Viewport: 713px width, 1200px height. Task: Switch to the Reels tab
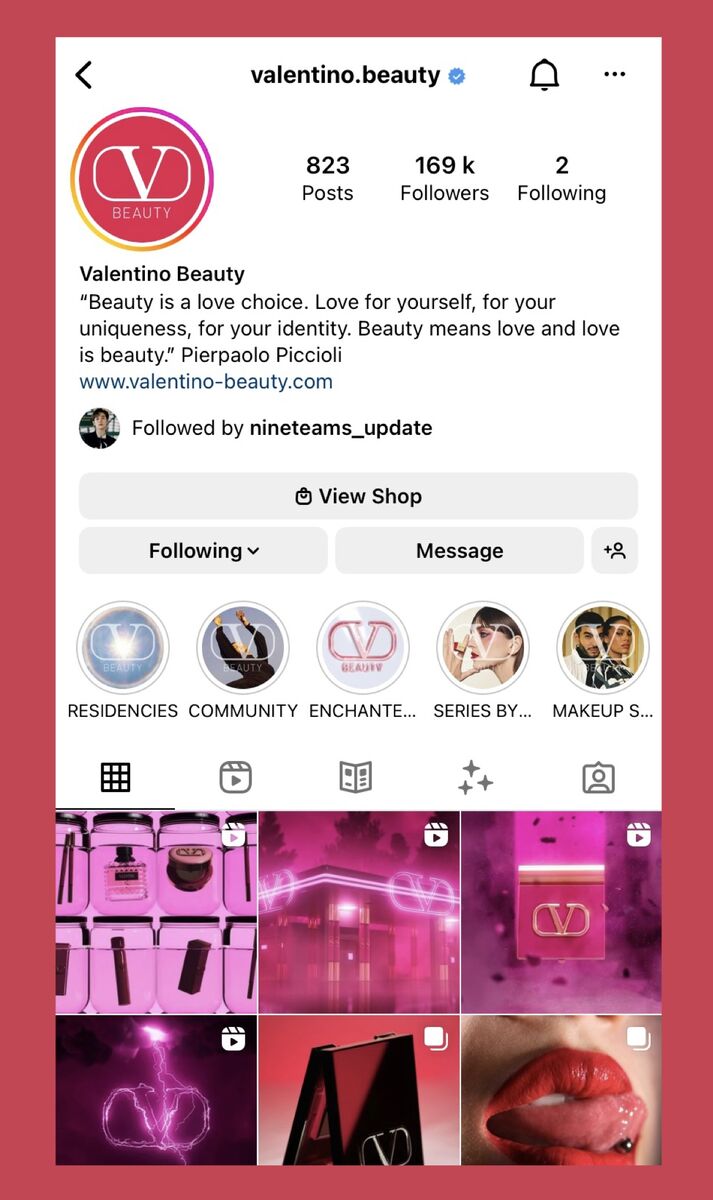click(x=235, y=777)
